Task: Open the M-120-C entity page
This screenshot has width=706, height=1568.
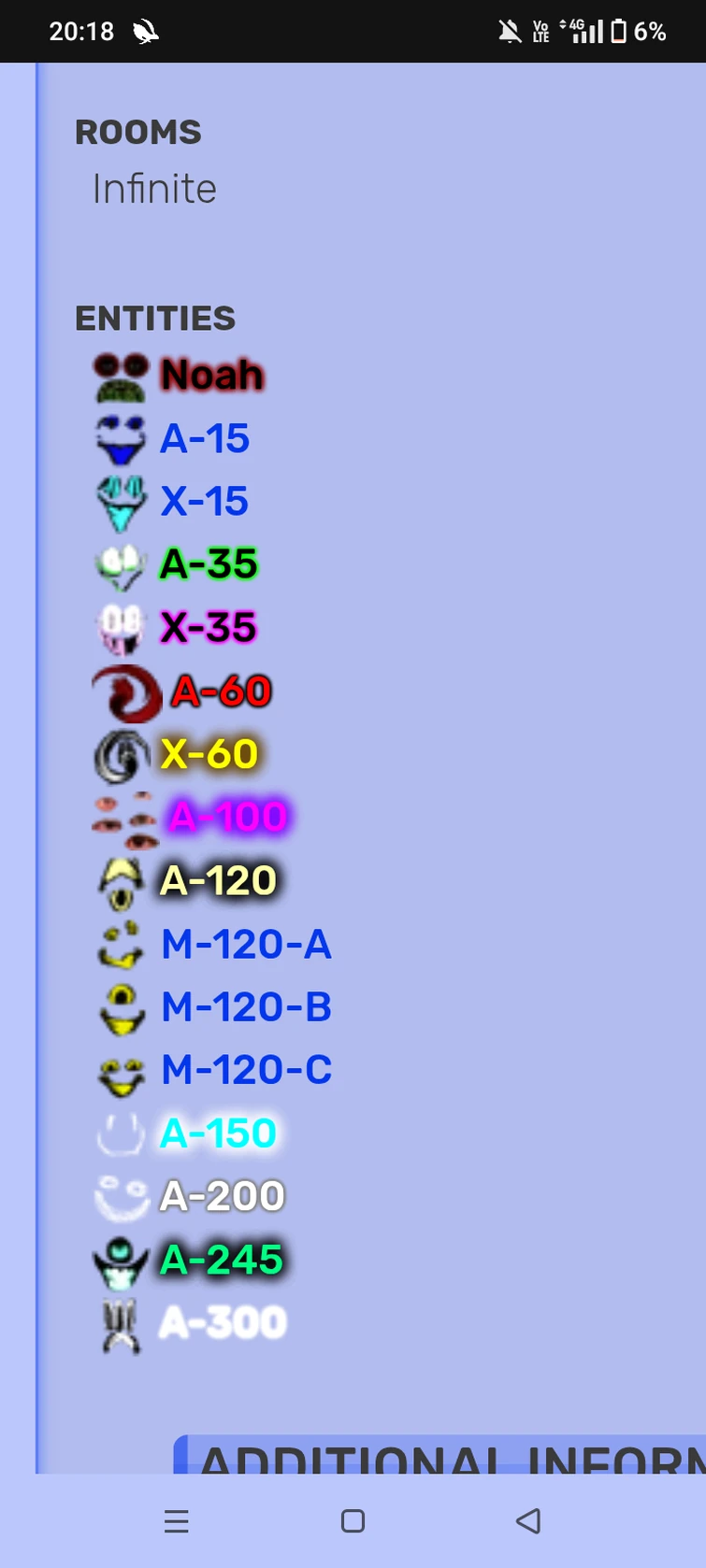Action: pos(247,1070)
